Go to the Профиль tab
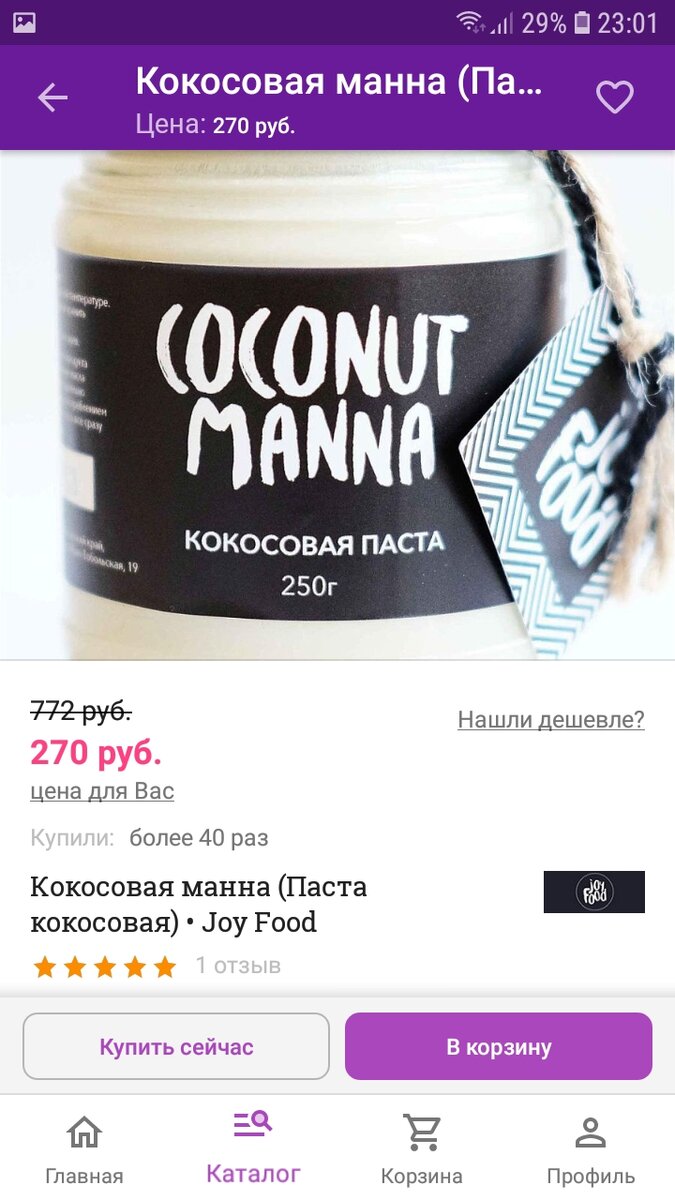The height and width of the screenshot is (1200, 675). (x=590, y=1148)
